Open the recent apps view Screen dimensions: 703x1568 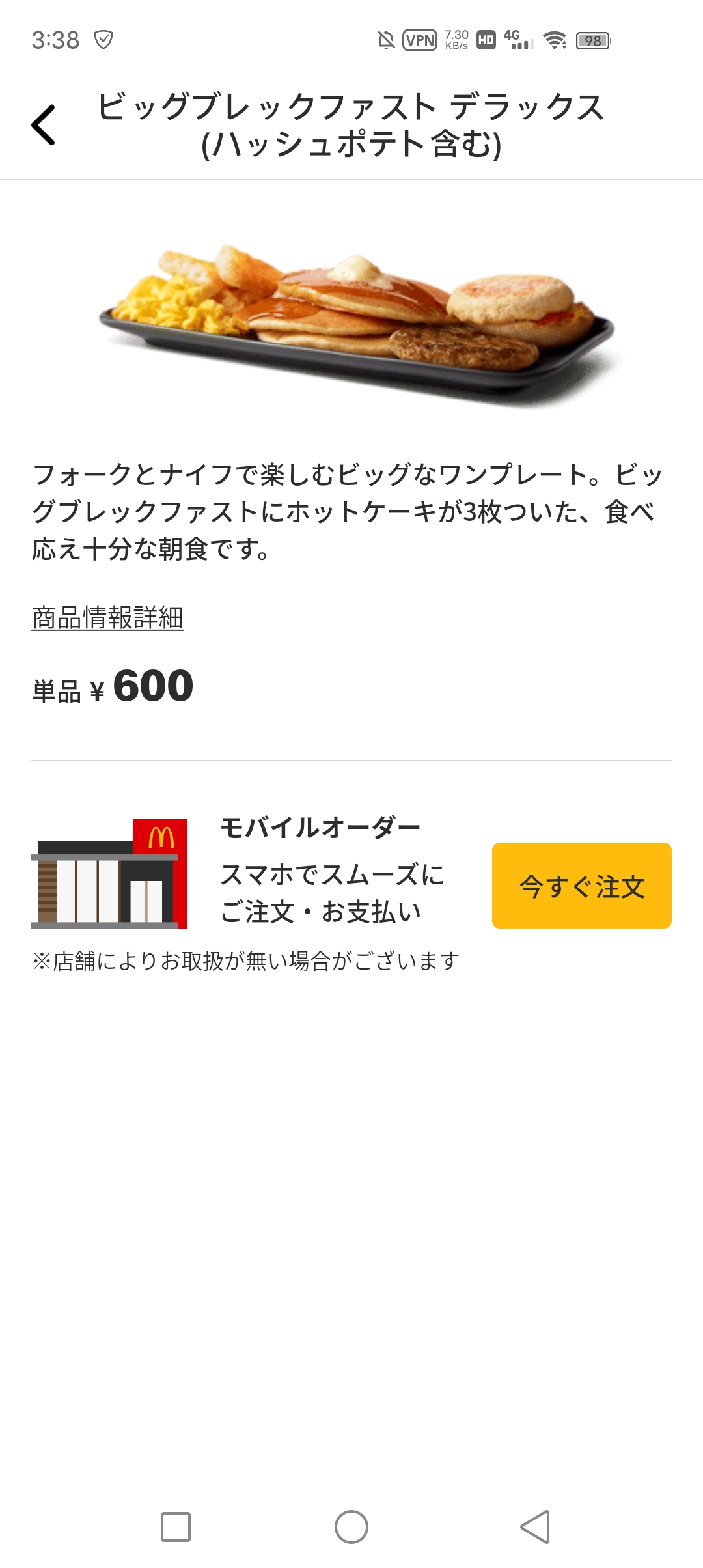click(176, 1526)
